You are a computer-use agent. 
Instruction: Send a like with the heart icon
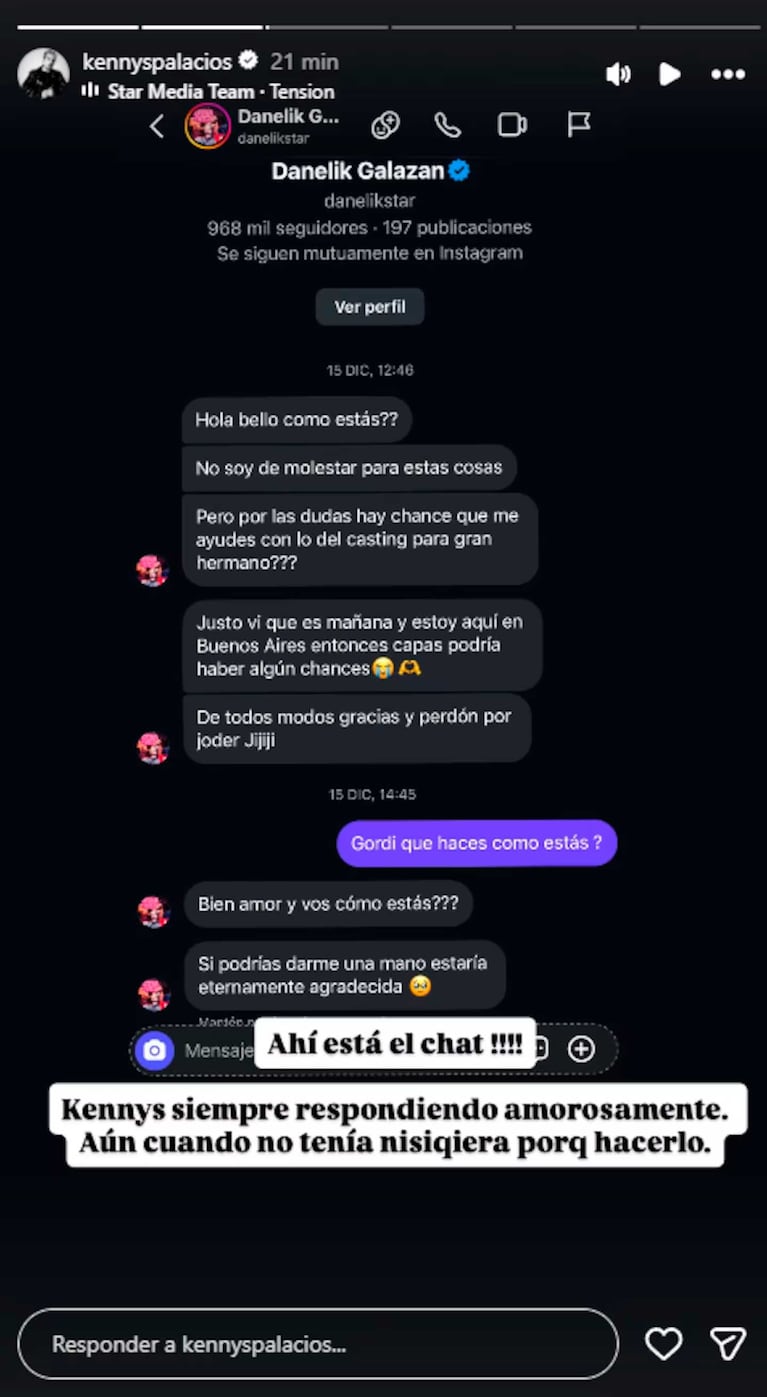tap(663, 1344)
